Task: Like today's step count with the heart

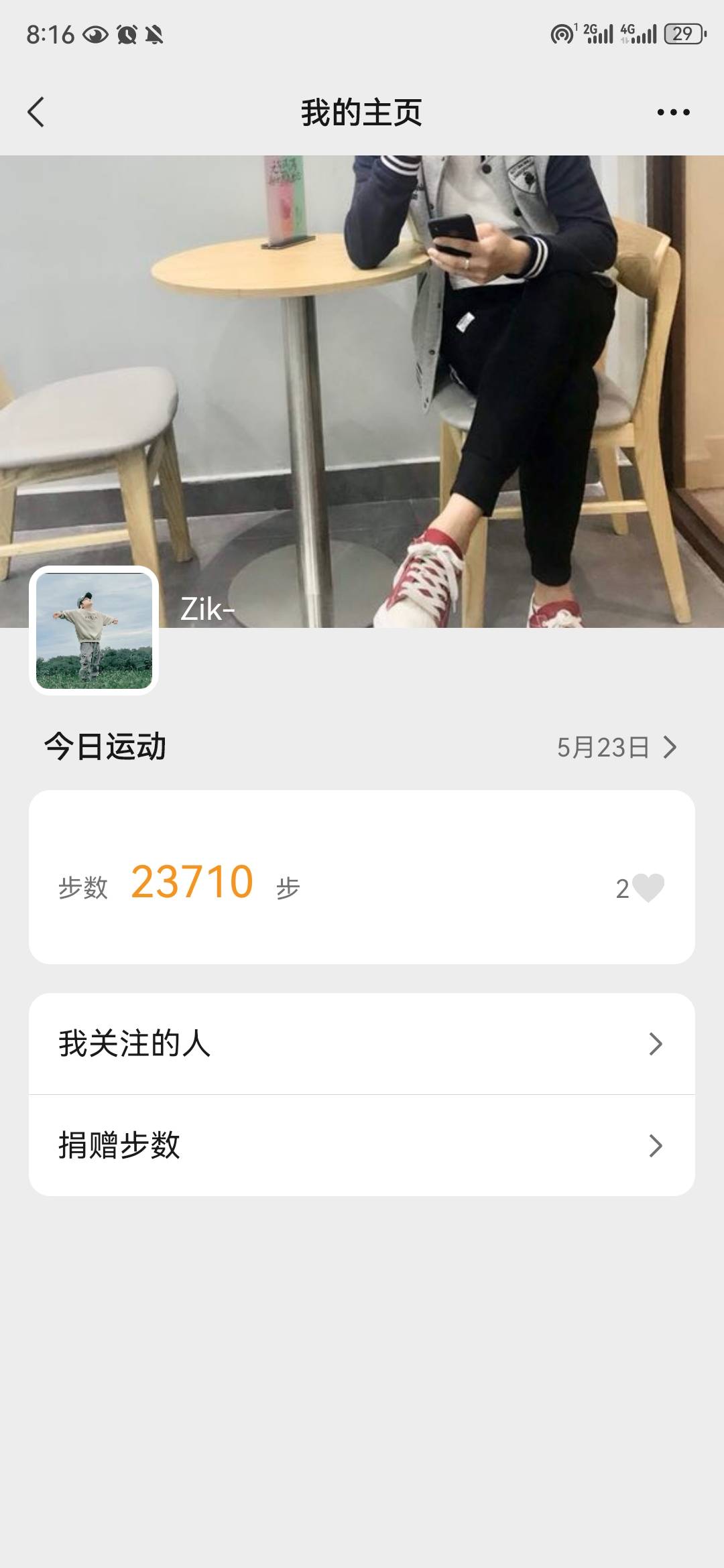Action: 648,888
